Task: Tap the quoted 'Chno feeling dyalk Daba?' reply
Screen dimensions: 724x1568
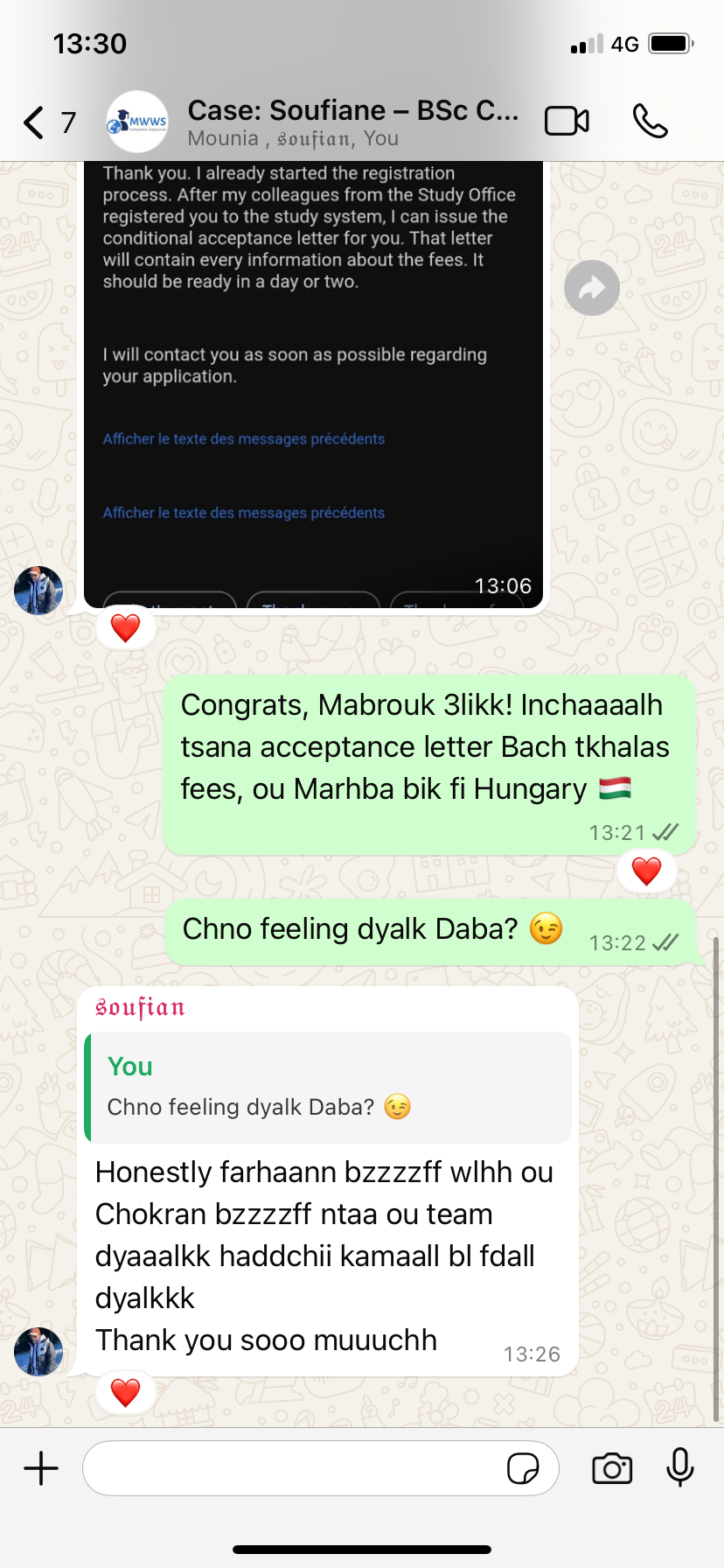Action: (331, 1088)
